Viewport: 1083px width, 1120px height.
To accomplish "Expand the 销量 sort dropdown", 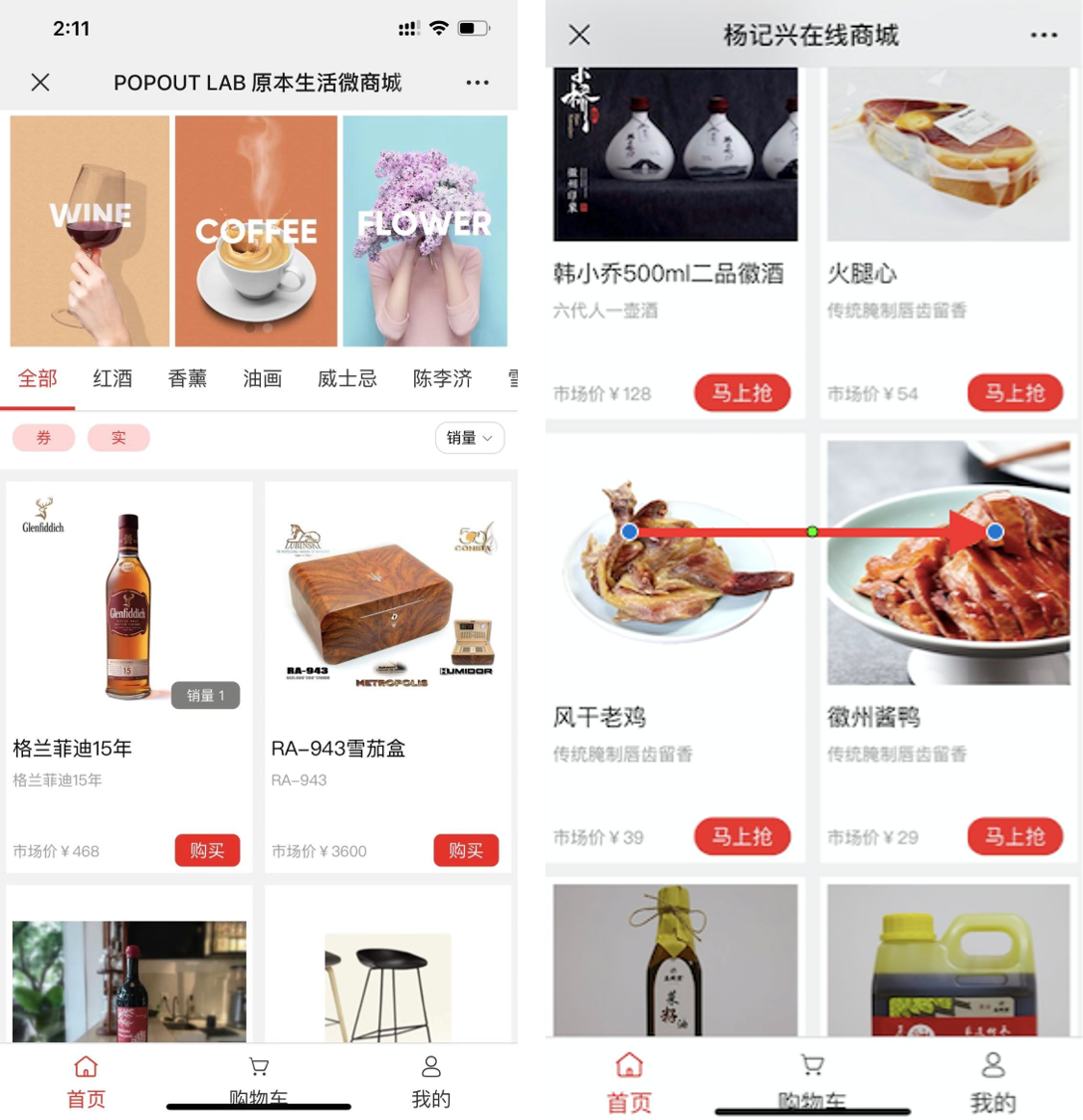I will [469, 438].
